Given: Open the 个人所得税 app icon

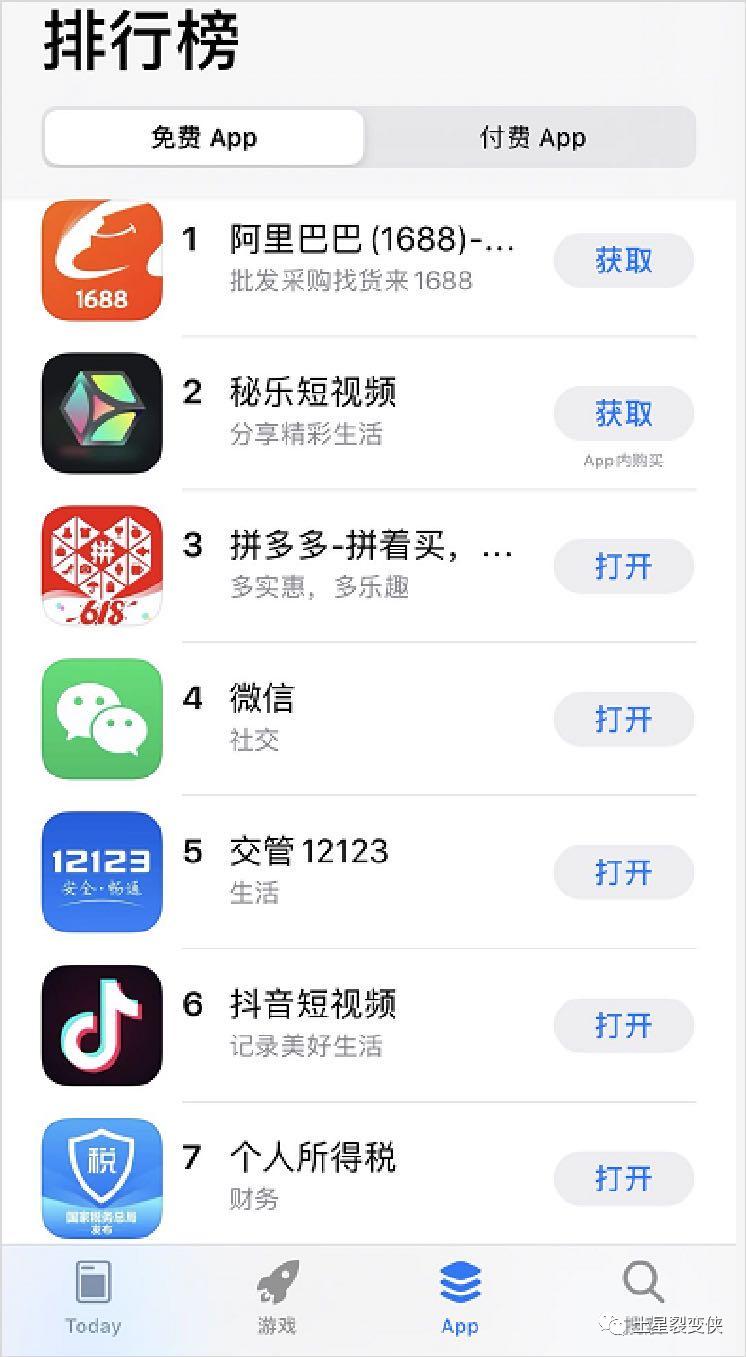Looking at the screenshot, I should (x=101, y=1178).
